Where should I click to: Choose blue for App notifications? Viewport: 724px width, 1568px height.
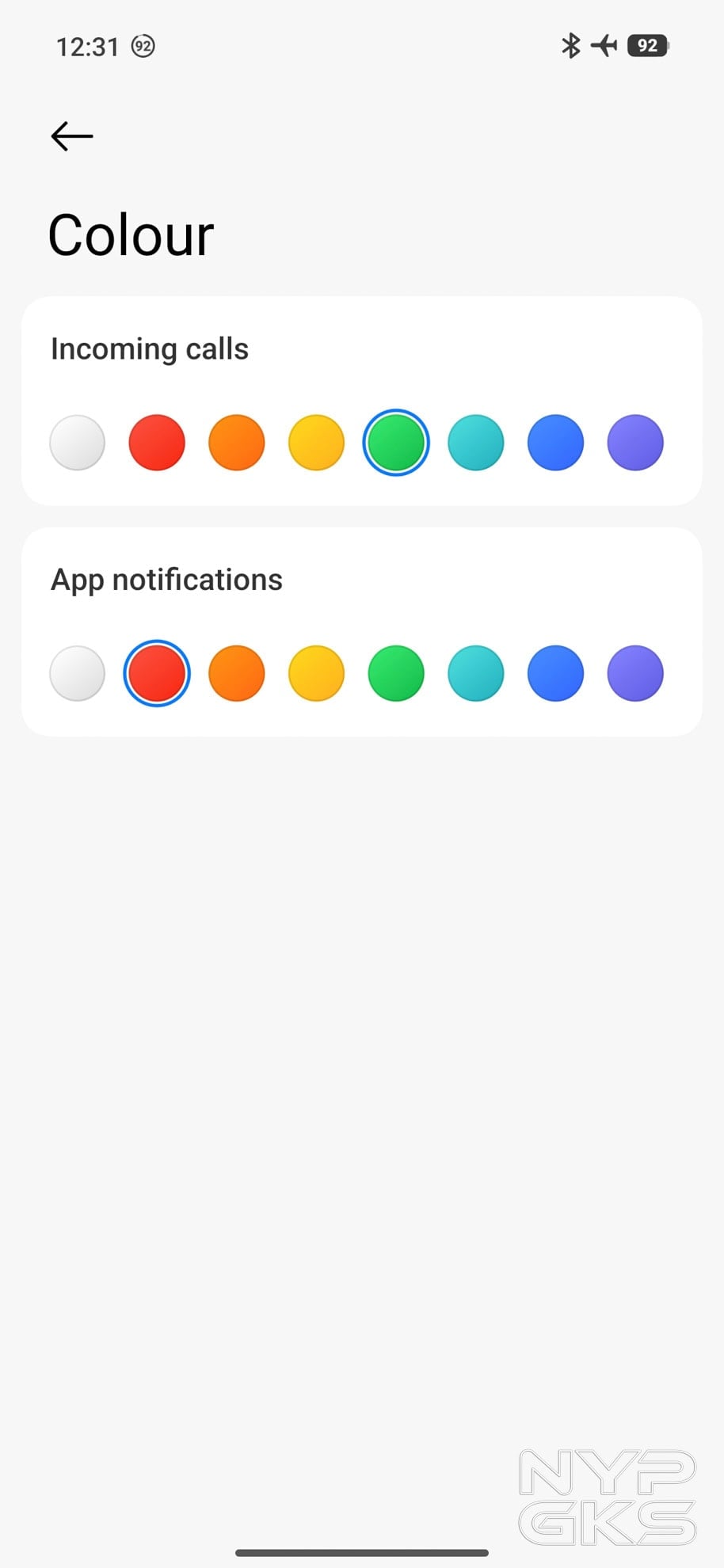[555, 673]
